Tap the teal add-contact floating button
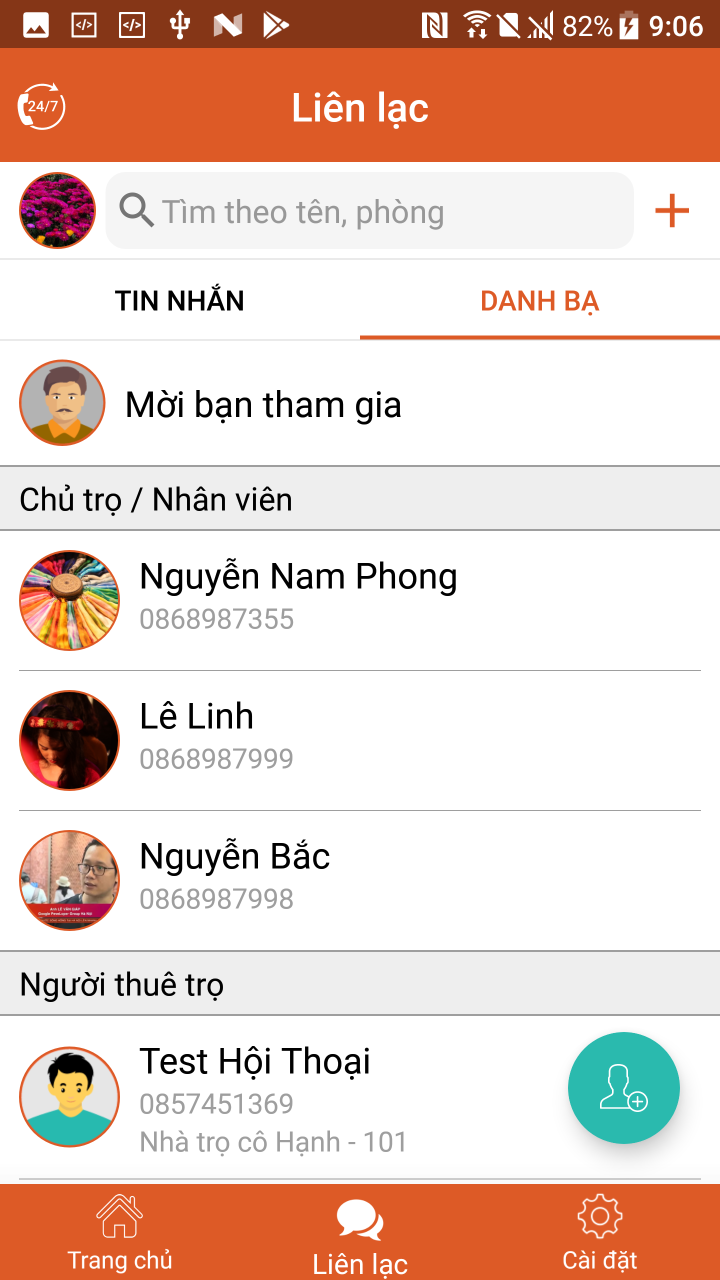The width and height of the screenshot is (720, 1280). [624, 1088]
